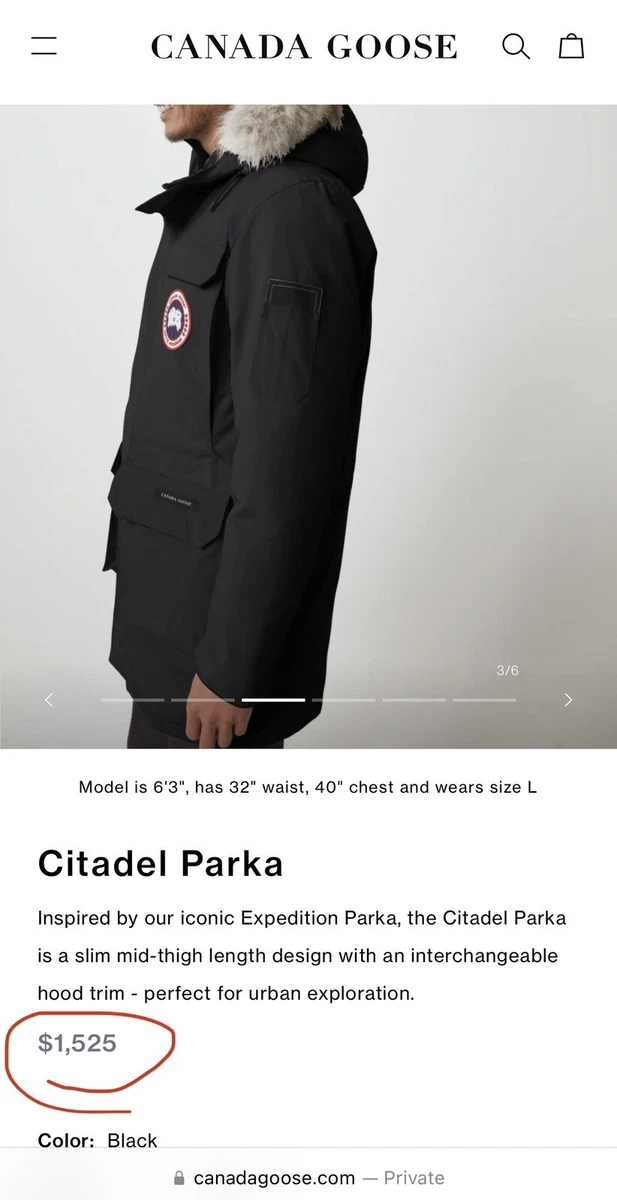Go back to previous product image
The width and height of the screenshot is (617, 1200).
pos(49,700)
